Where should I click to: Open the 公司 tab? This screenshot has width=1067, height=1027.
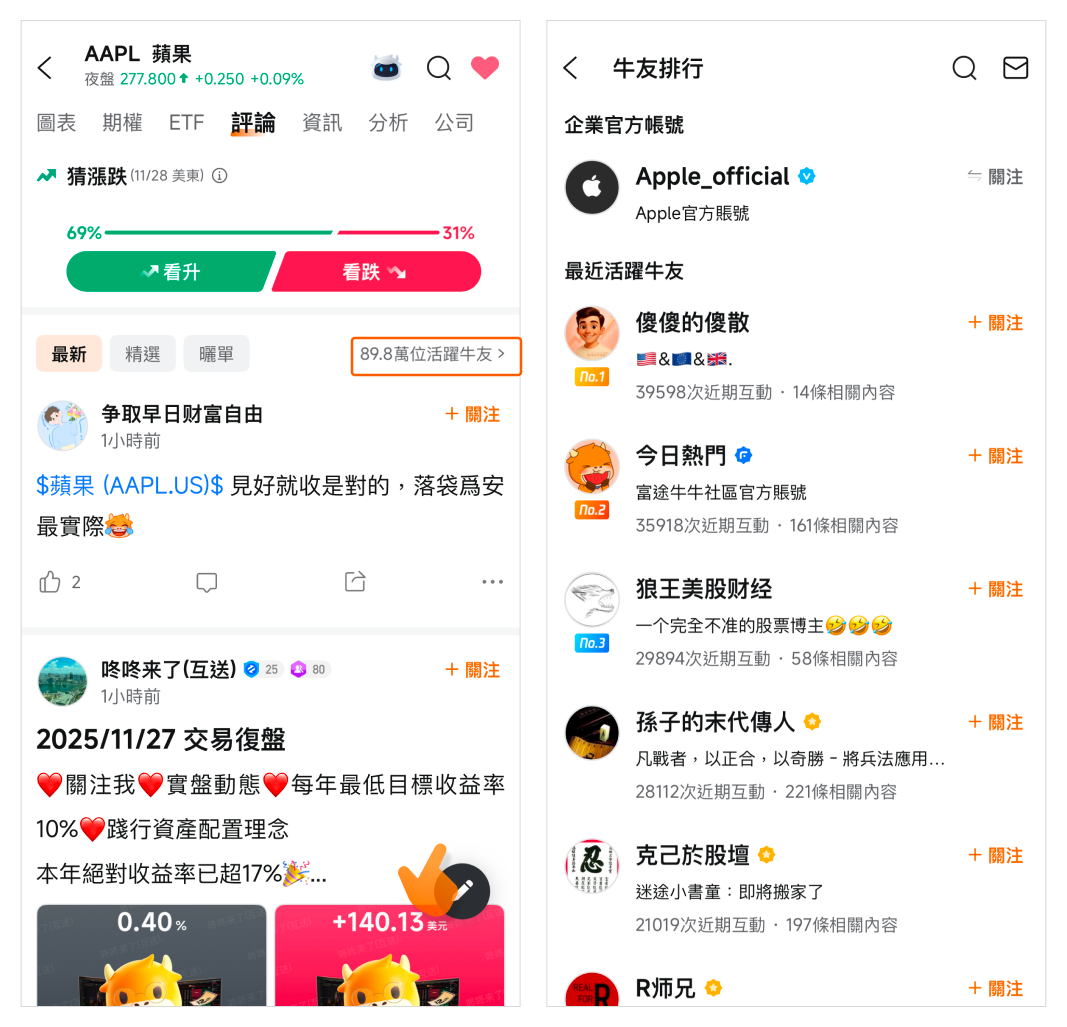pyautogui.click(x=454, y=123)
